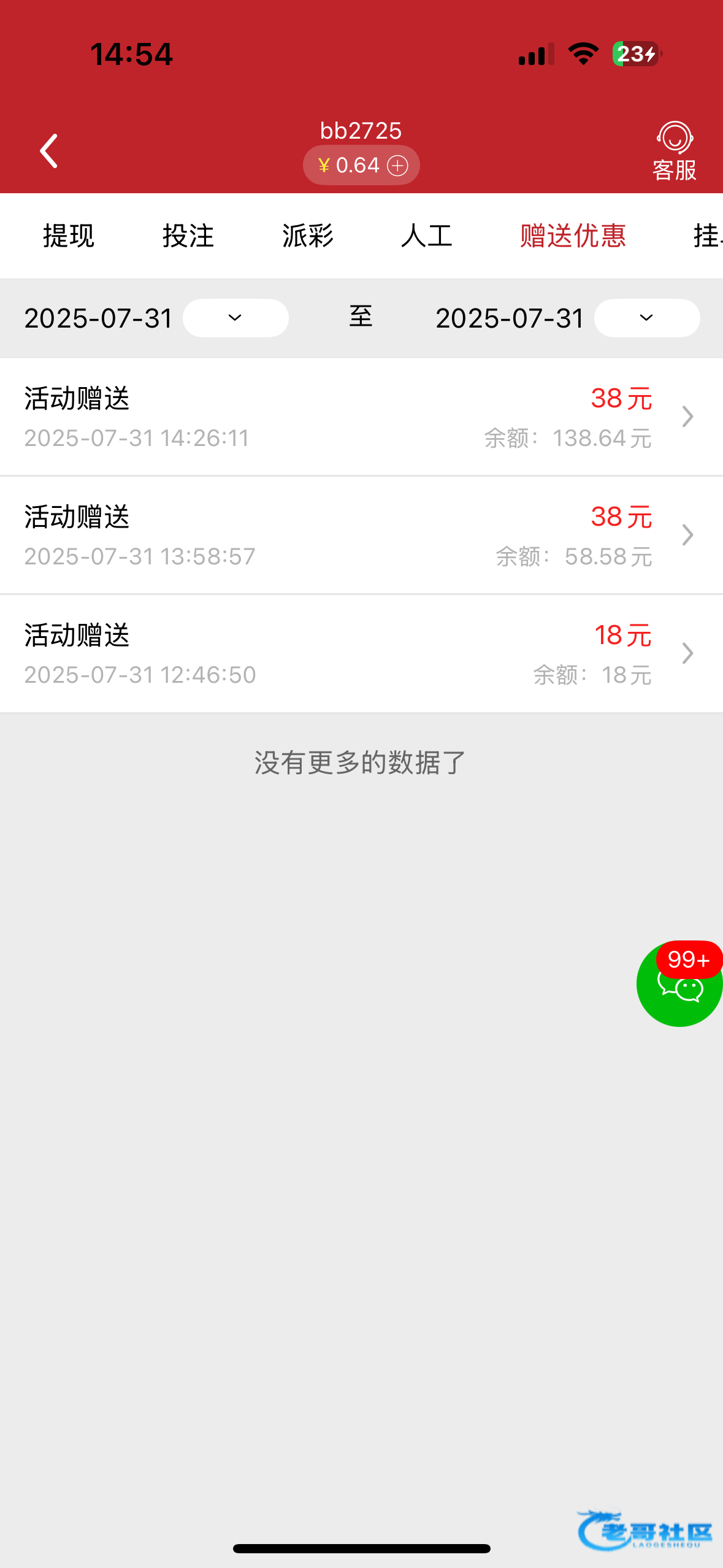This screenshot has width=723, height=1568.
Task: Switch to the 提现 tab
Action: 69,236
